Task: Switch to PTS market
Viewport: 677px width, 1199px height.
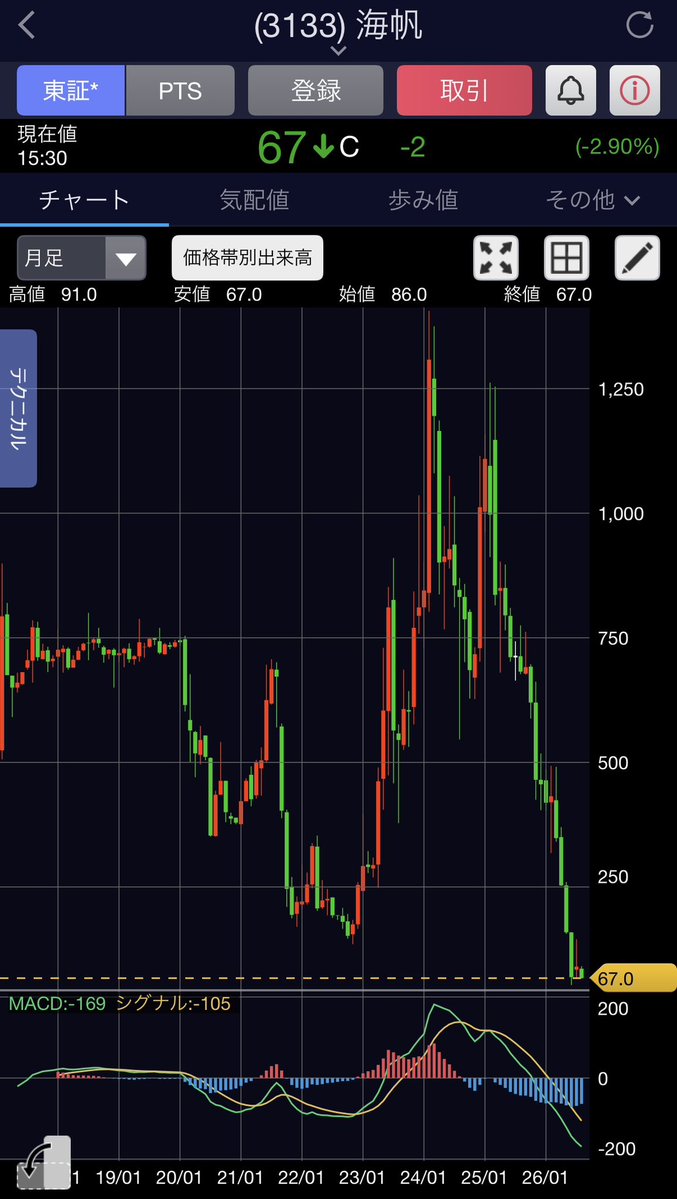Action: tap(180, 90)
